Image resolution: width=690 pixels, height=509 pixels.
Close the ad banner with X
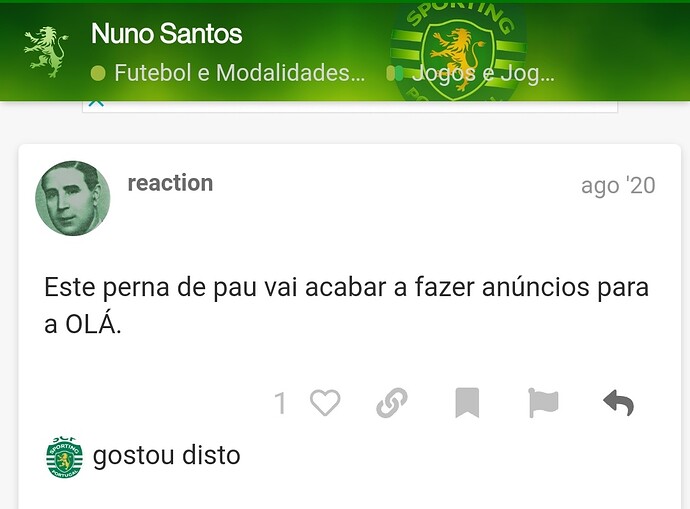pos(96,102)
